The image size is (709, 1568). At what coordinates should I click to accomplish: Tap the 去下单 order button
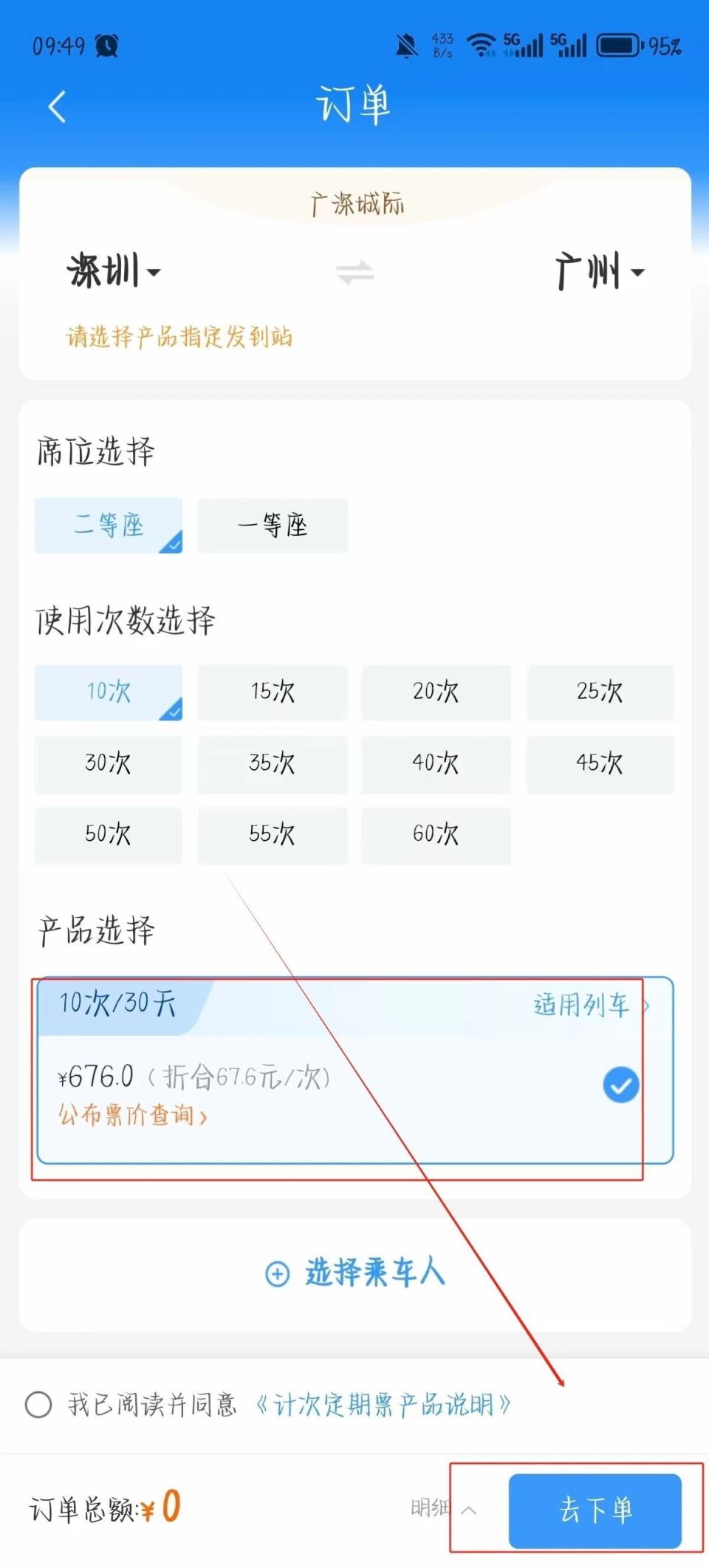[595, 1510]
